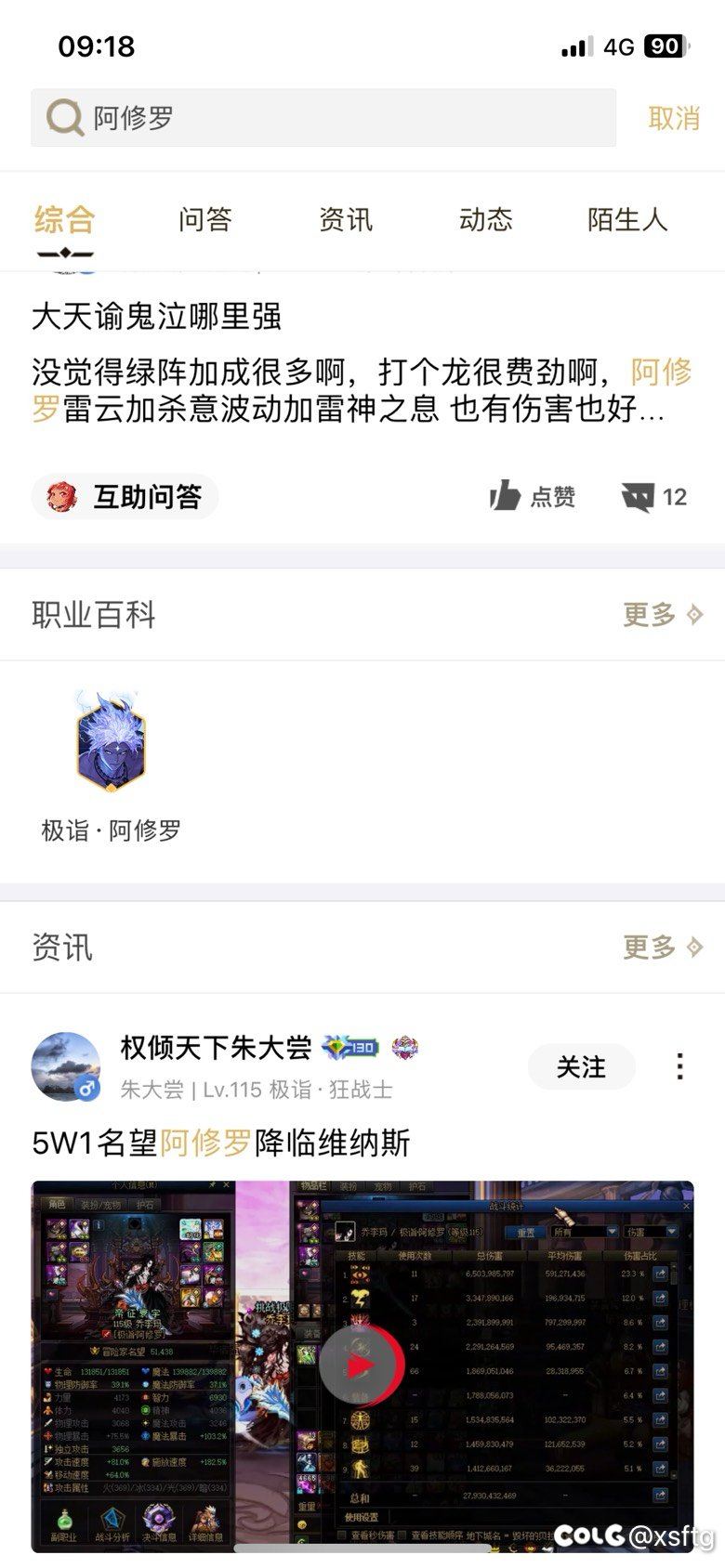Screen dimensions: 725x1568
Task: Open the post 大天谕鬼泣哪里强
Action: pyautogui.click(x=156, y=316)
